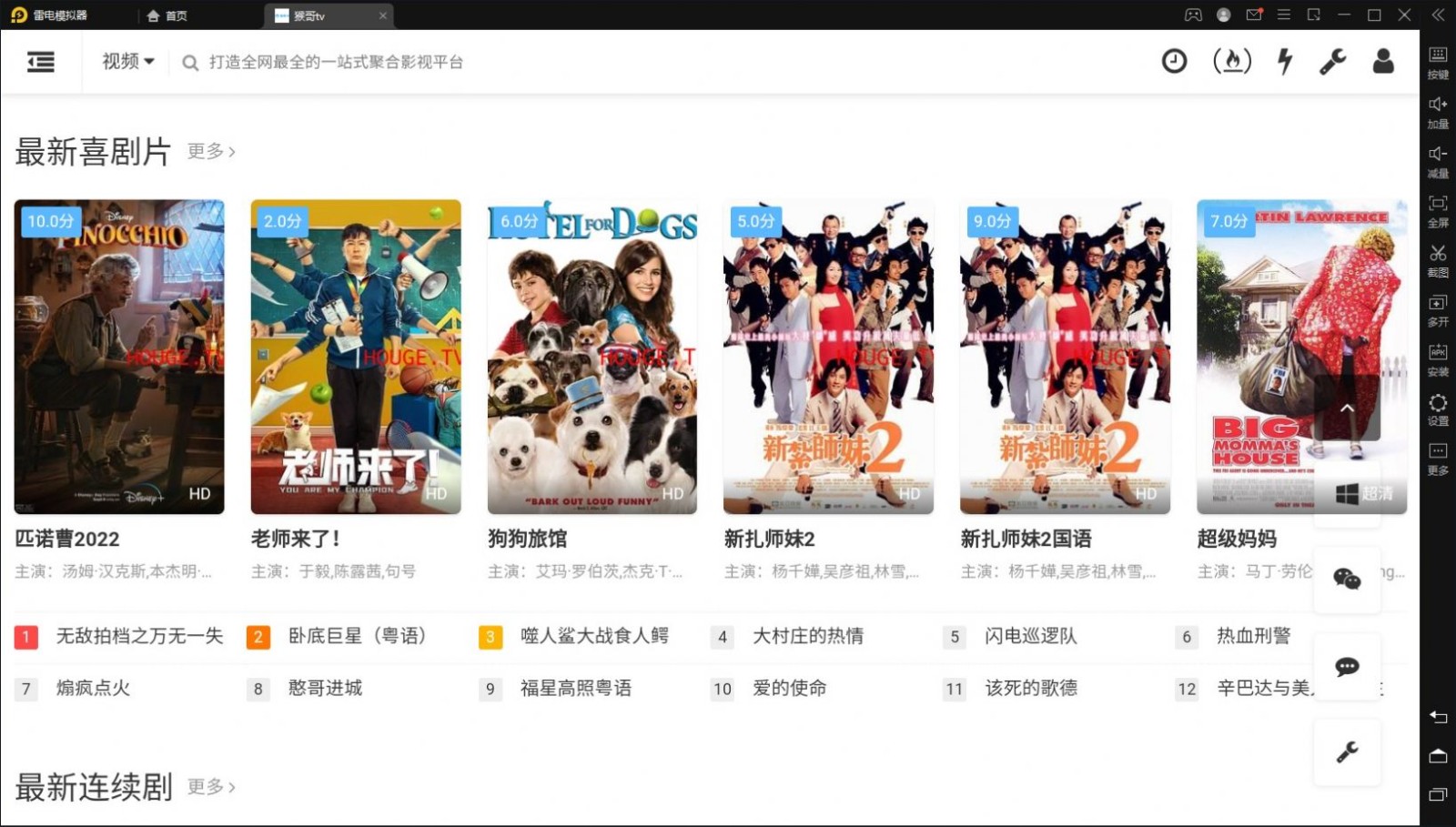
Task: Open the side menu drawer
Action: [41, 62]
